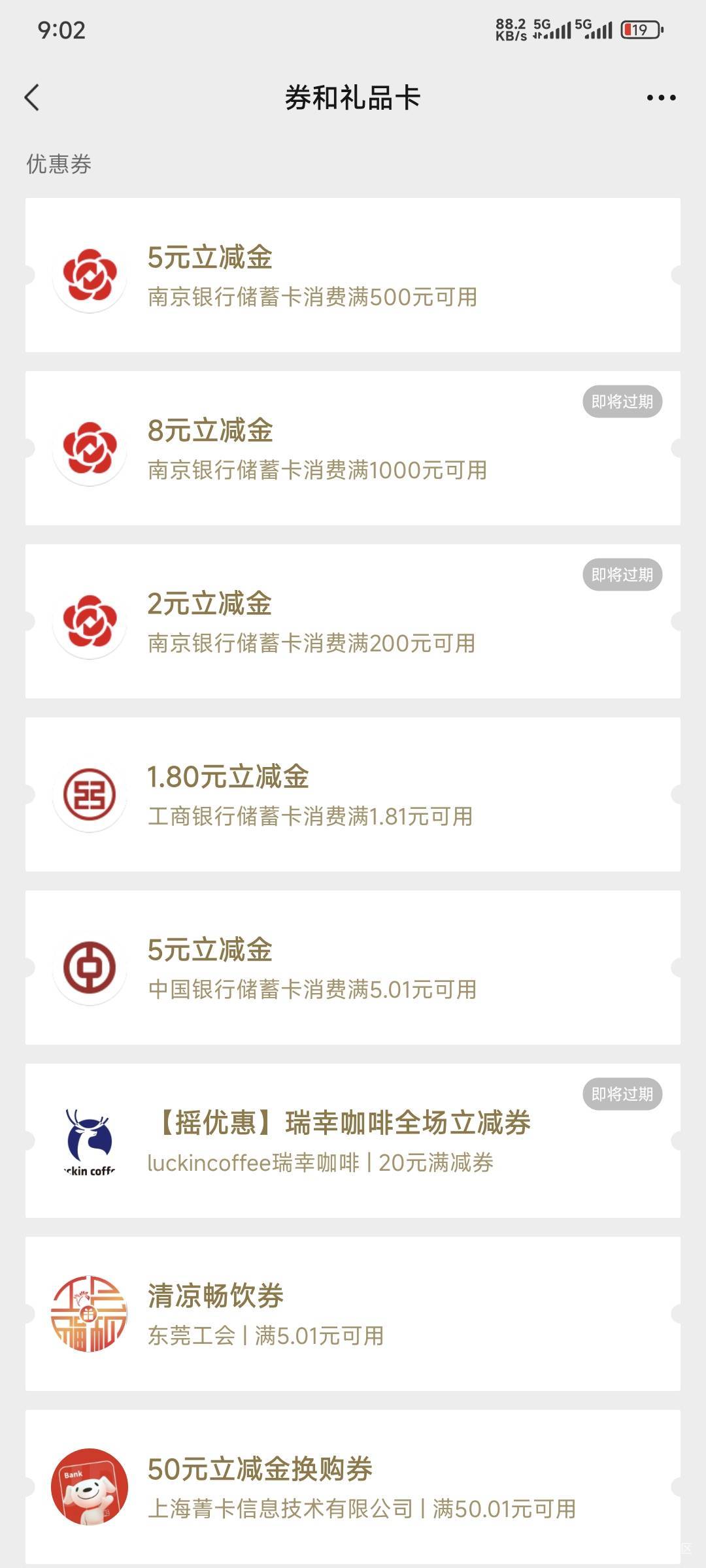Go back from 券和礼品卡 page
The height and width of the screenshot is (1568, 706).
[32, 98]
